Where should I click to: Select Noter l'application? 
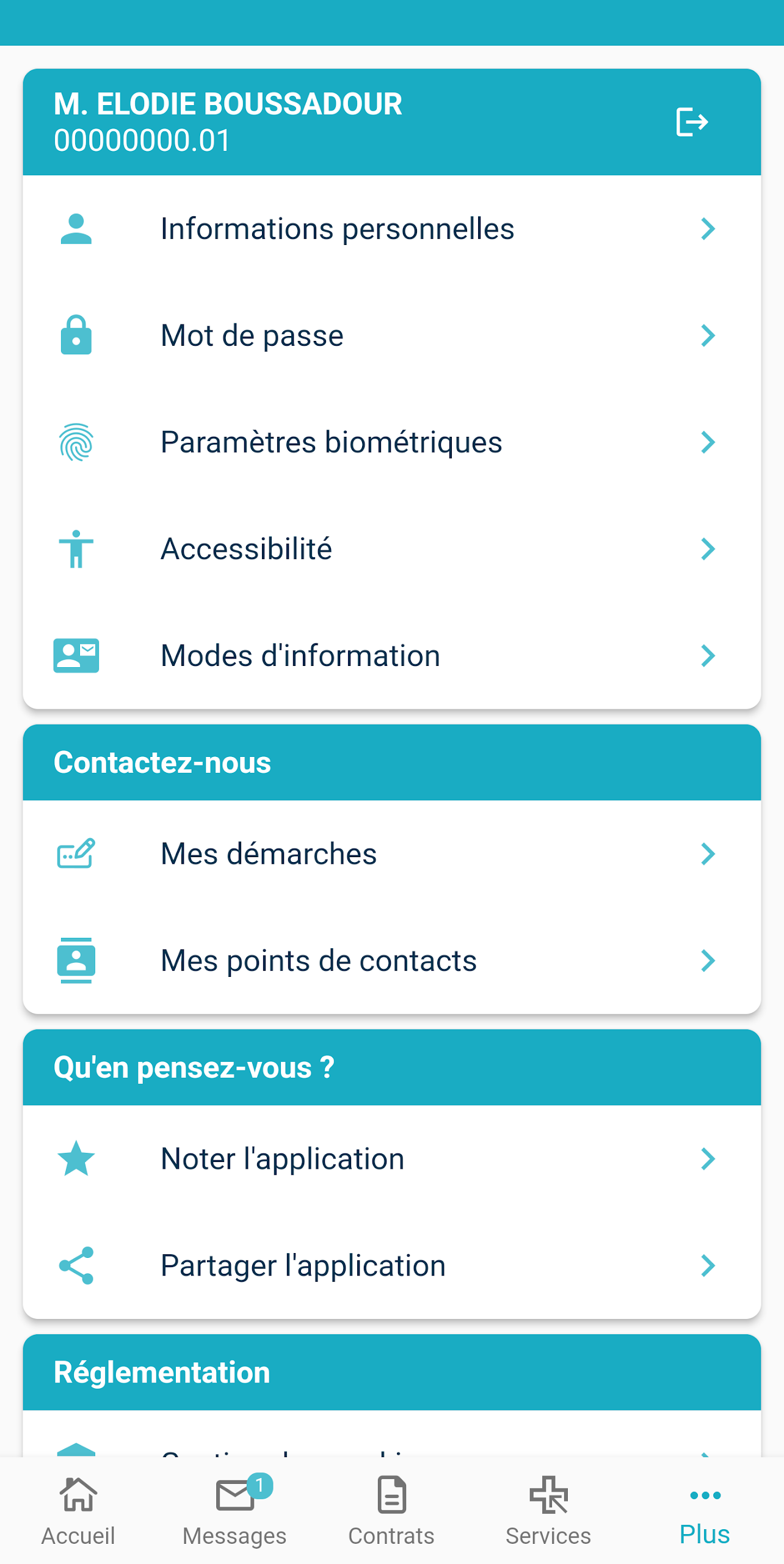point(392,1158)
